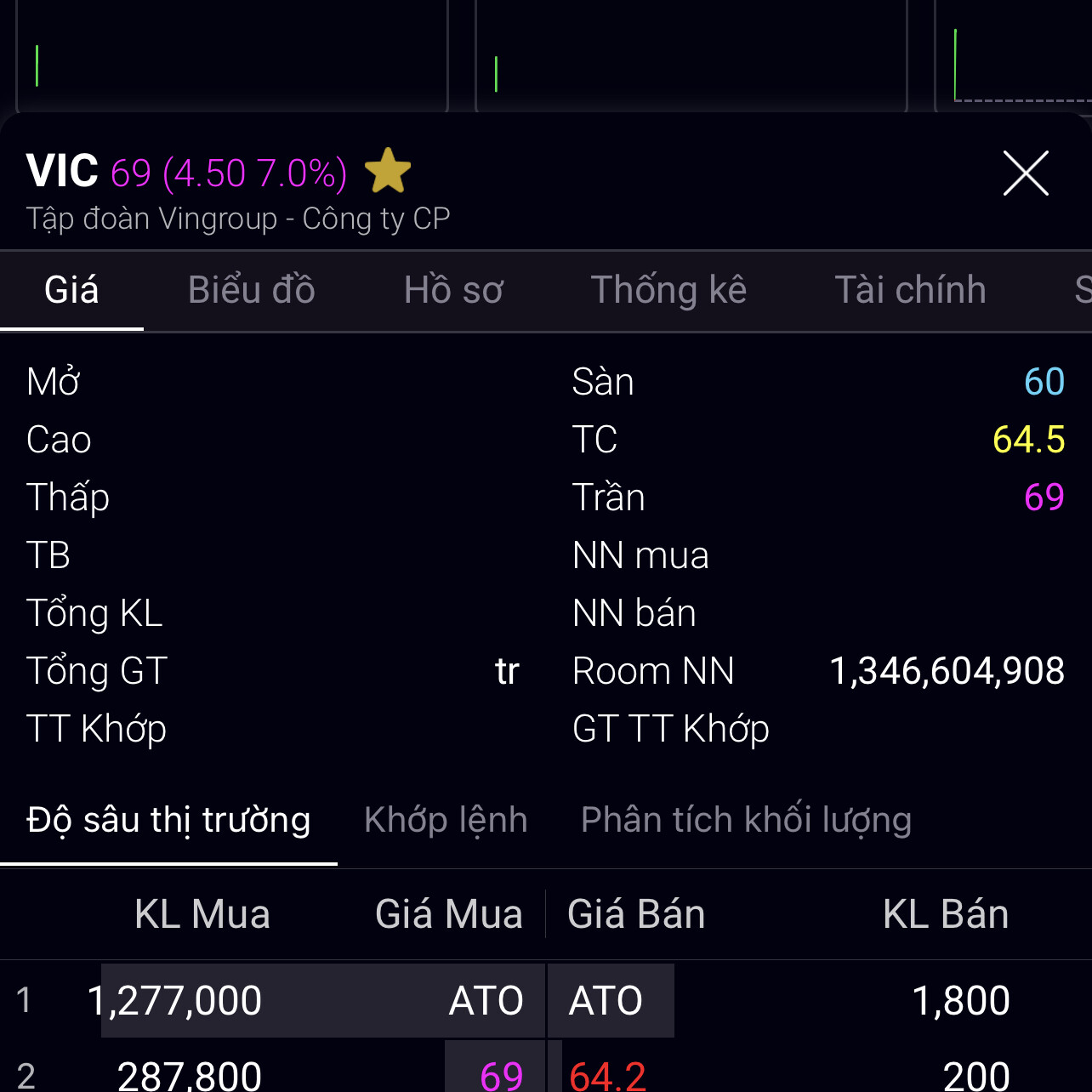1092x1092 pixels.
Task: Open the Hồ sơ tab
Action: (453, 290)
